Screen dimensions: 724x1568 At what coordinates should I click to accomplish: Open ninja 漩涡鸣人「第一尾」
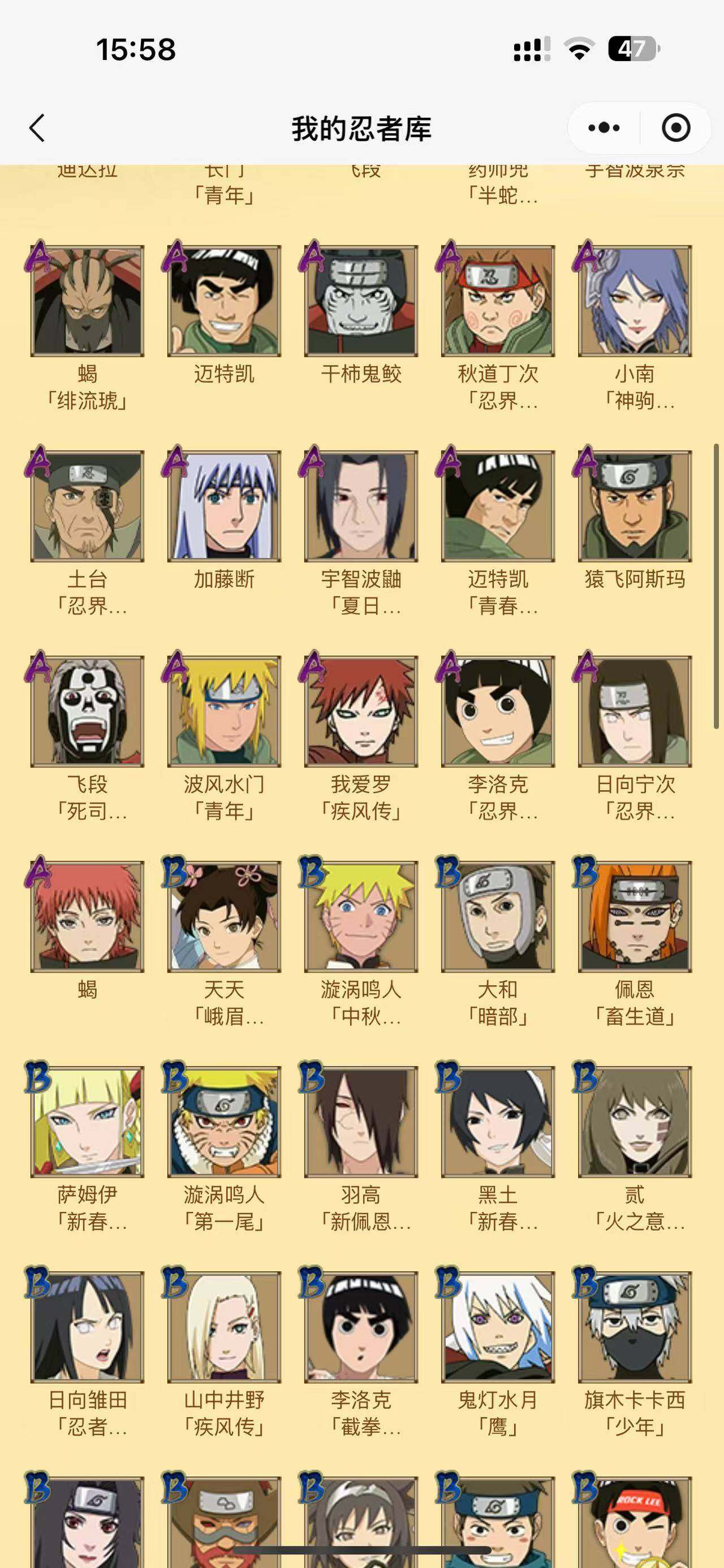click(x=224, y=1121)
